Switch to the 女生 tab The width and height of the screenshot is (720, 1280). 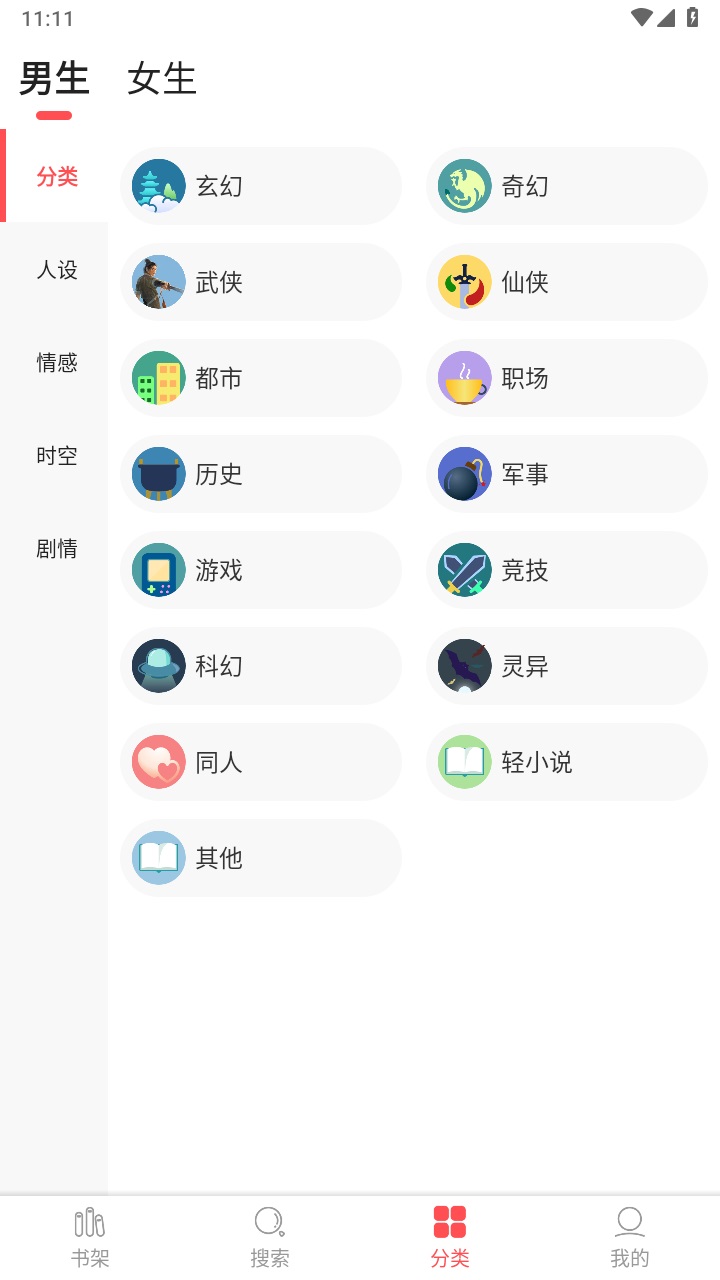tap(162, 80)
